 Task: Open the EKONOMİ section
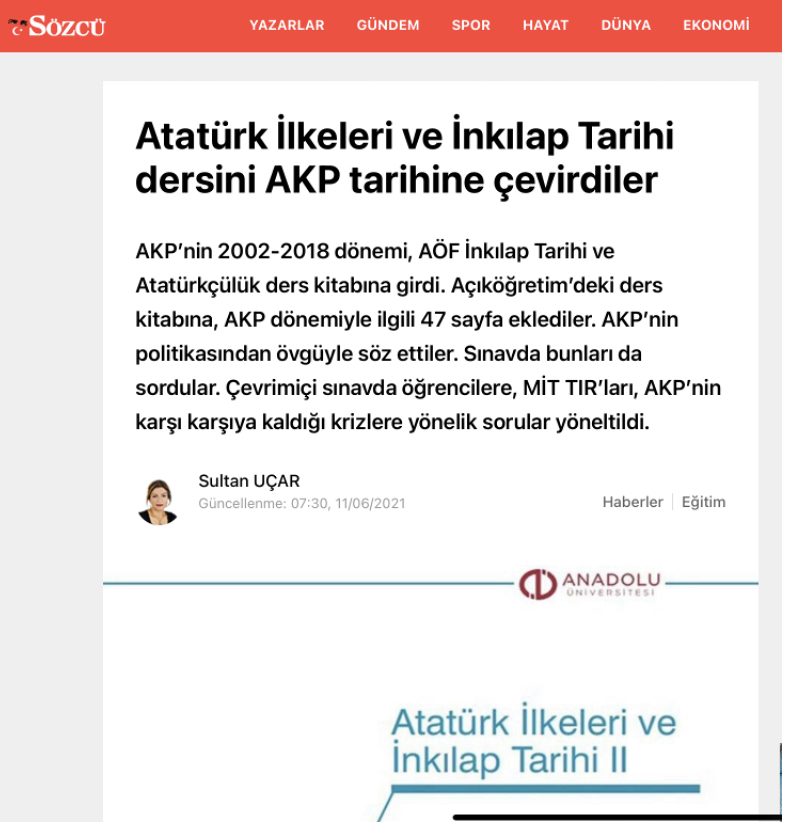716,26
